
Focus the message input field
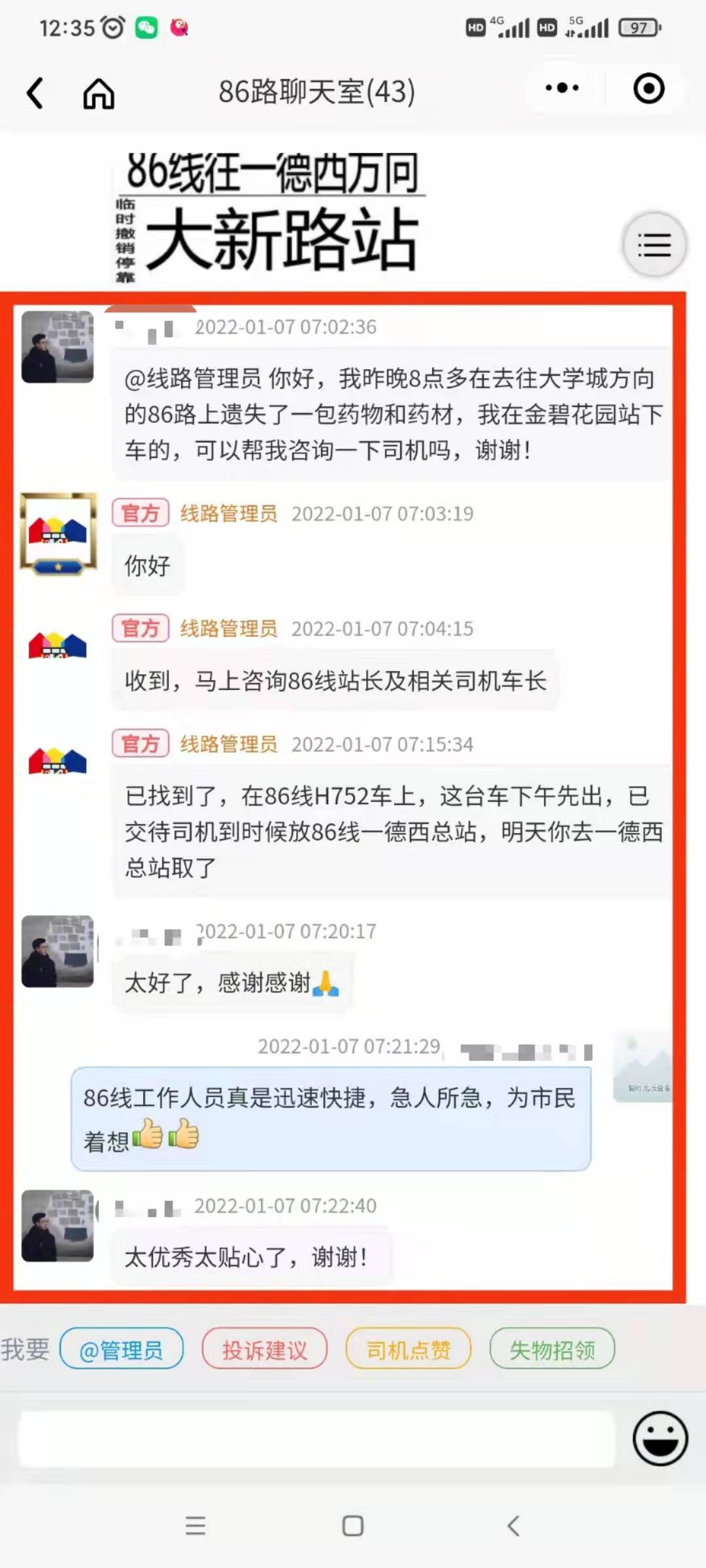click(x=317, y=1439)
